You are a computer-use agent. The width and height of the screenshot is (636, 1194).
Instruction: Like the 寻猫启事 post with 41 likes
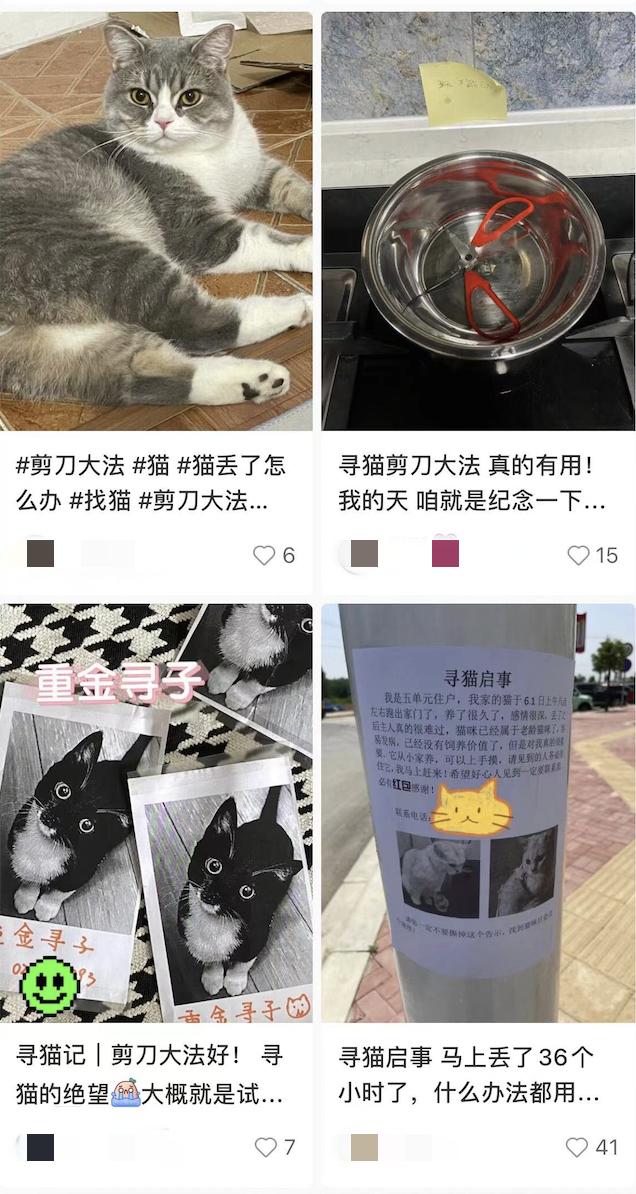(577, 1147)
